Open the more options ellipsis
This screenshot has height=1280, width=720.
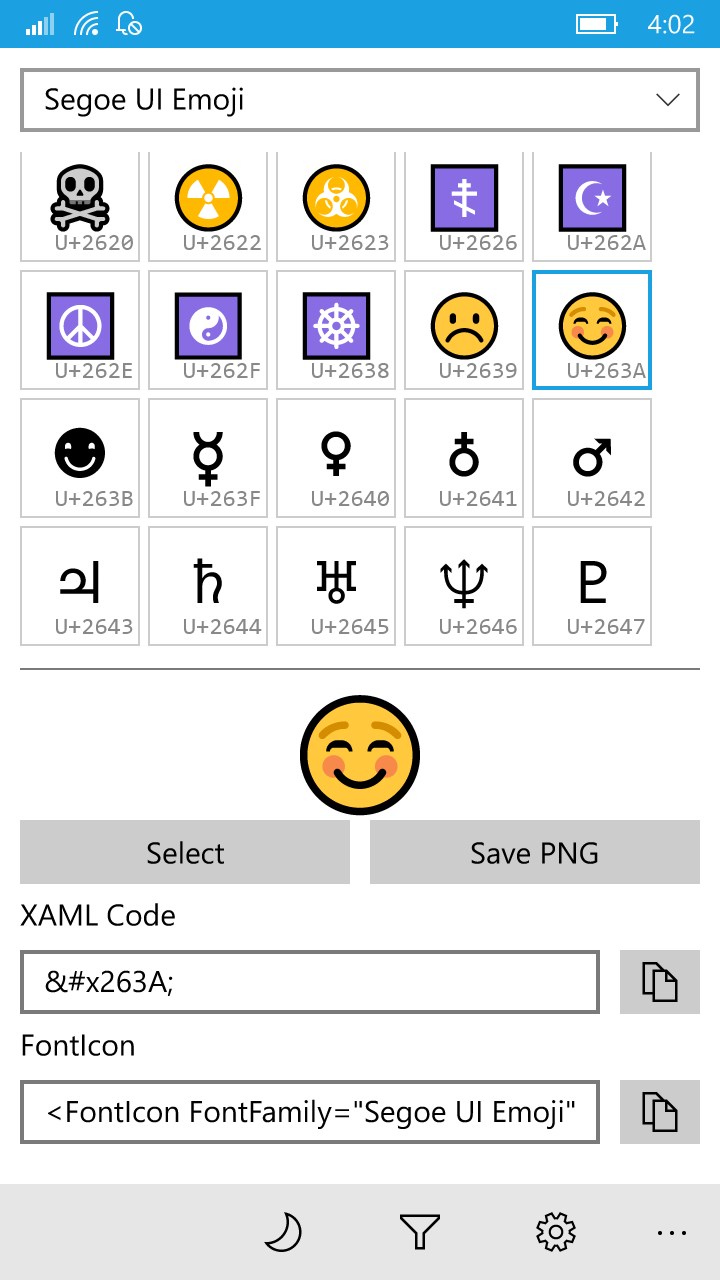coord(672,1233)
